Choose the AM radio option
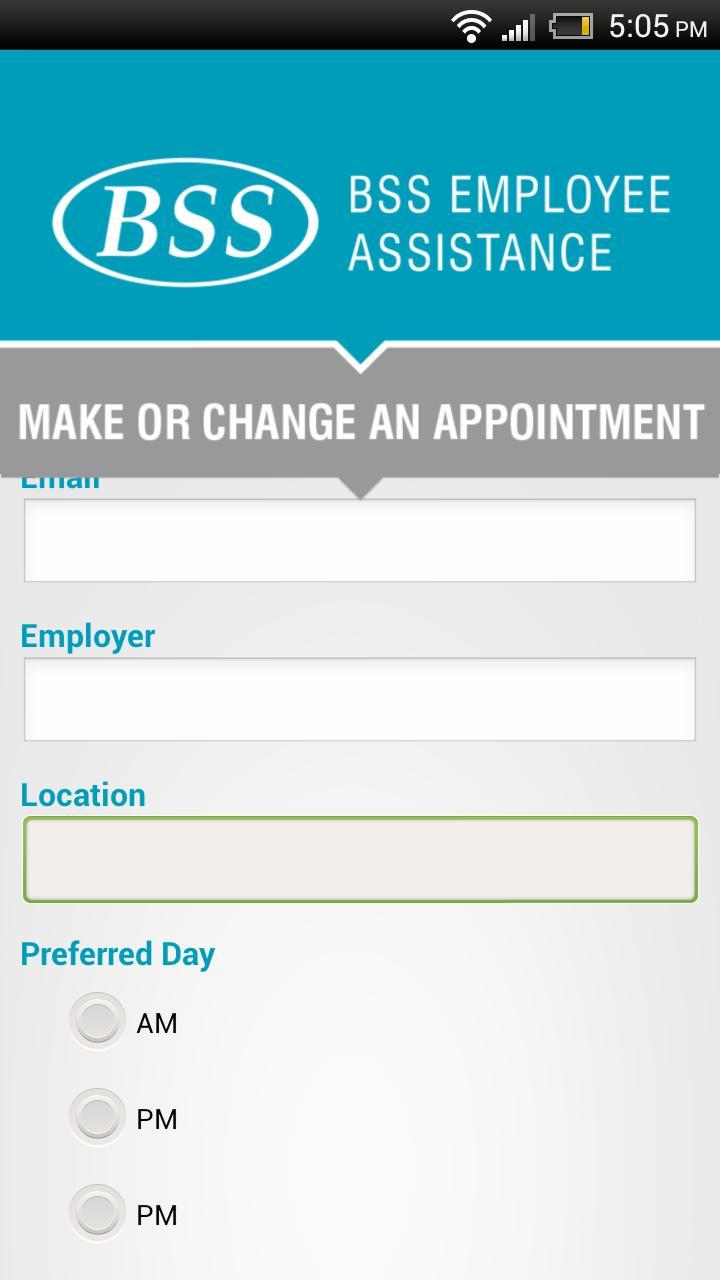The width and height of the screenshot is (720, 1280). pyautogui.click(x=98, y=1021)
